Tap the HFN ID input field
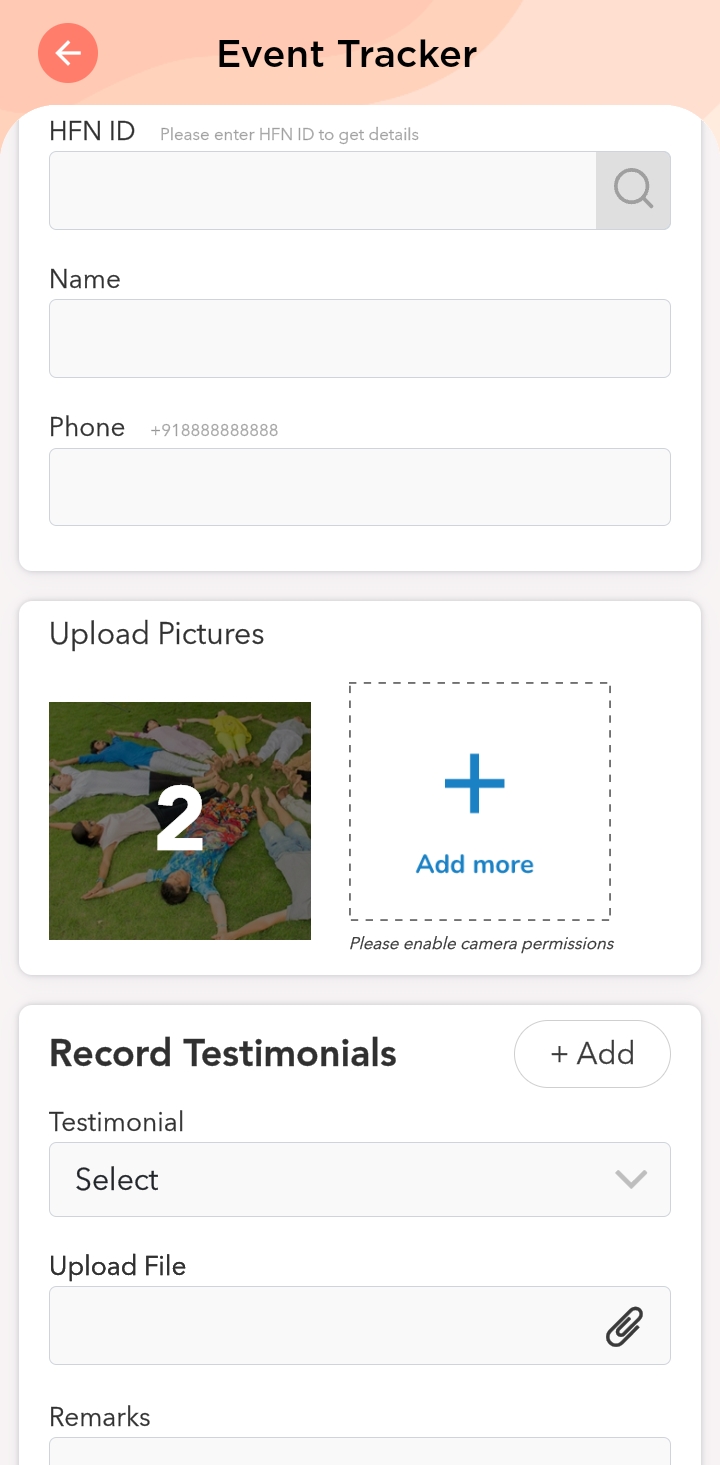 point(322,190)
